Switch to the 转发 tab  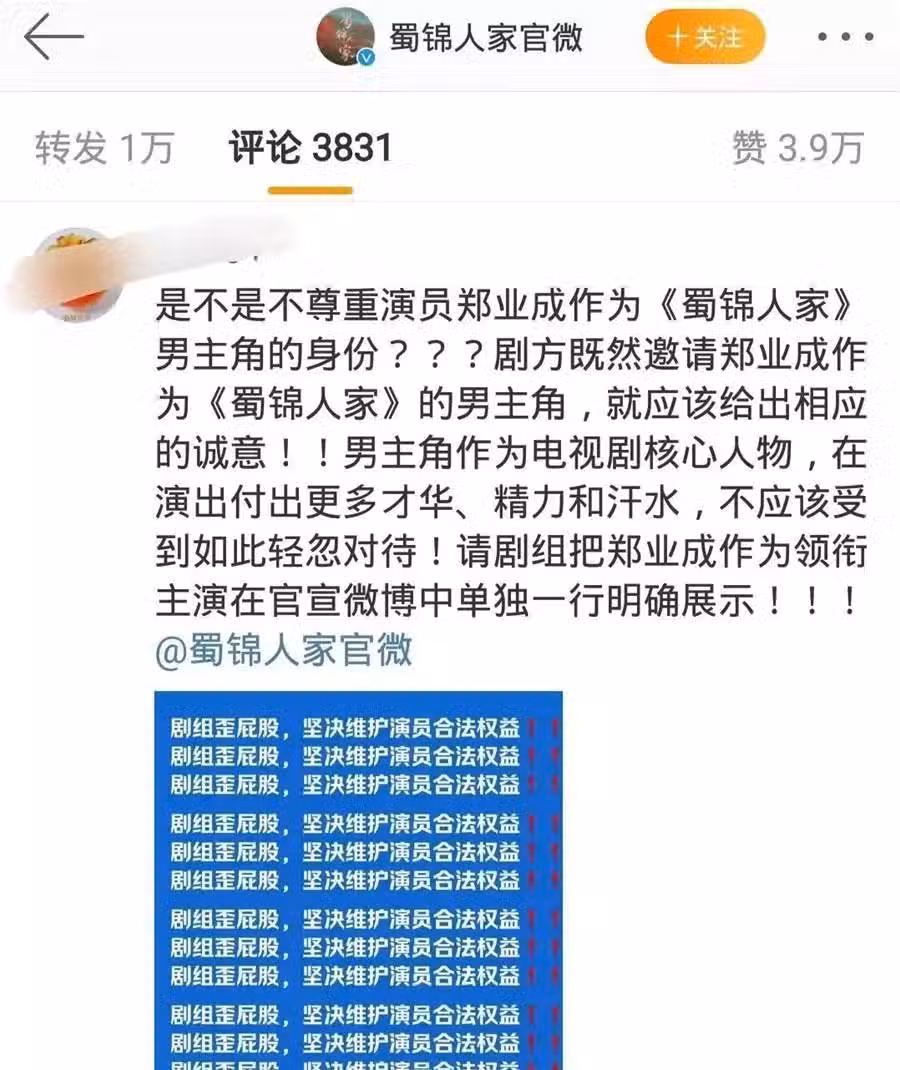coord(104,149)
